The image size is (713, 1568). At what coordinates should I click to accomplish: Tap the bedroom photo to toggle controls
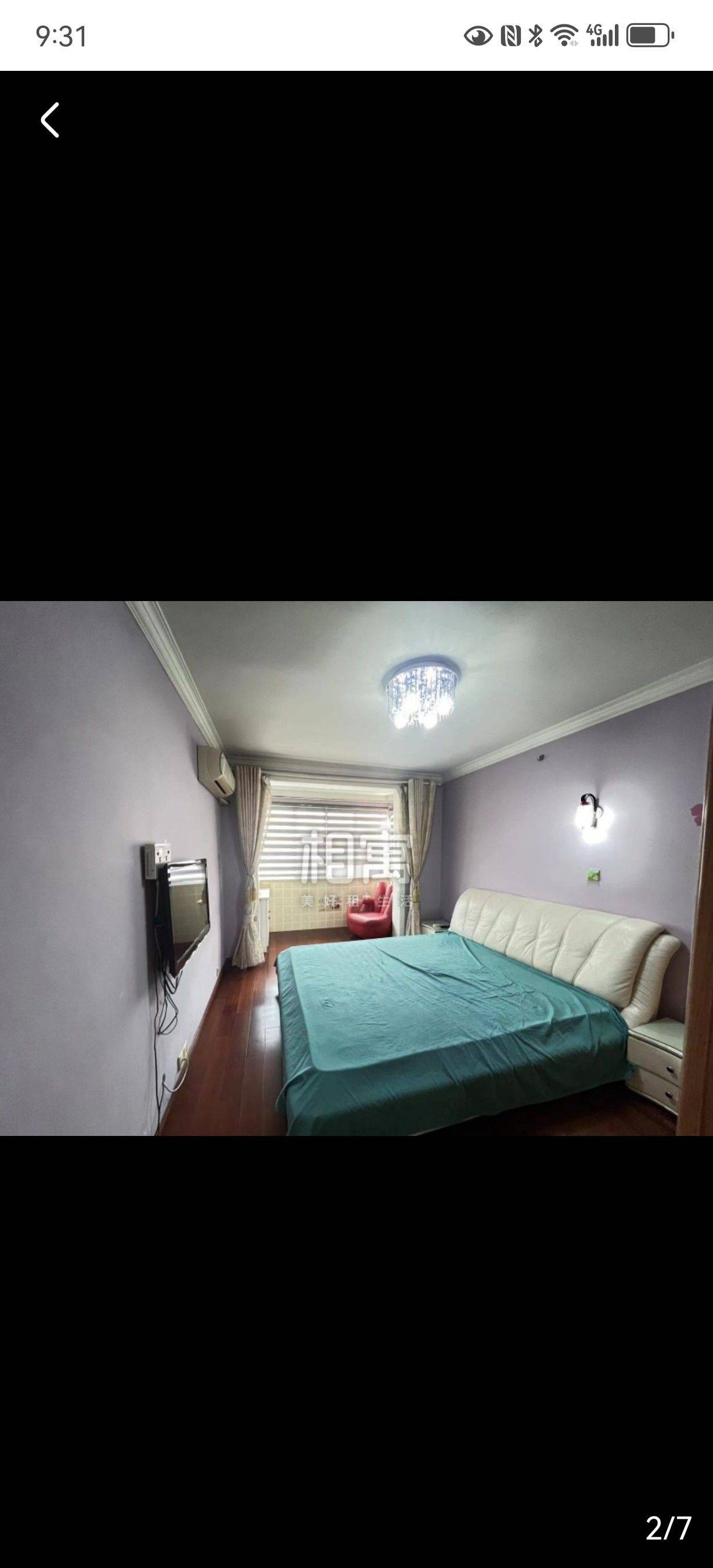(x=356, y=868)
